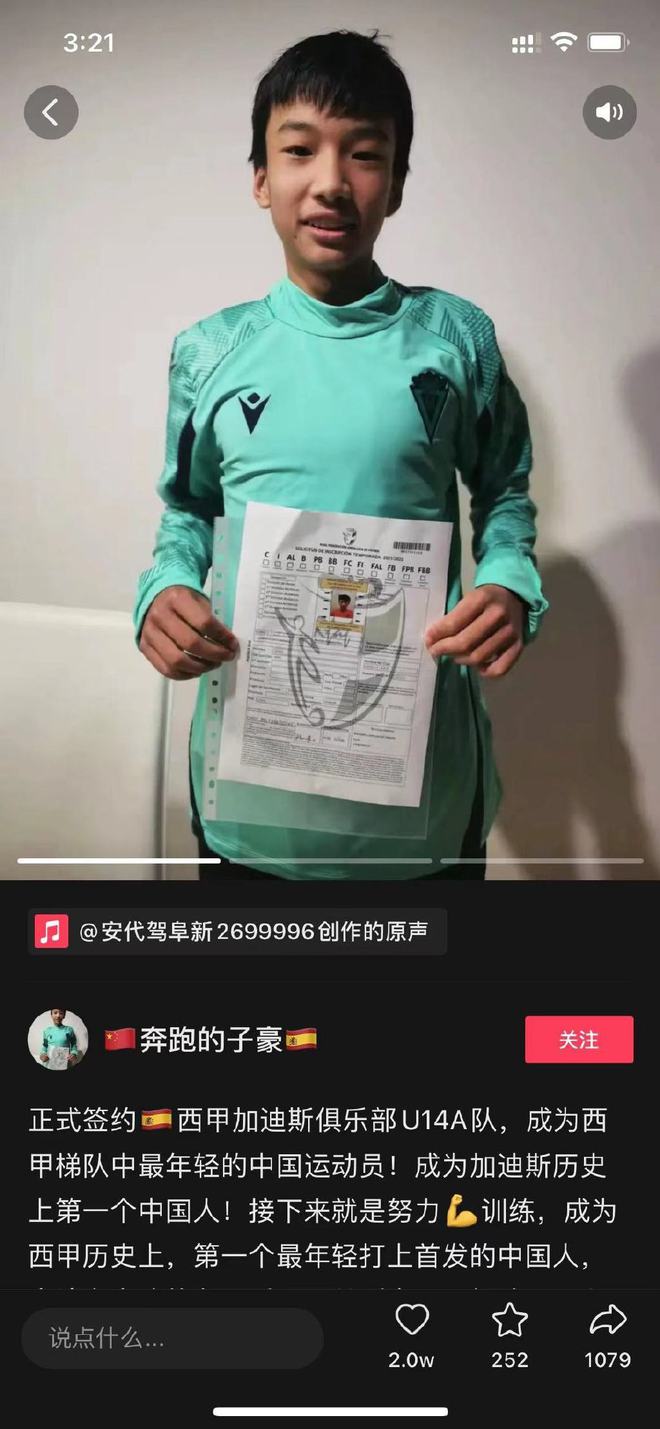660x1429 pixels.
Task: Save the post with the star icon
Action: point(509,1321)
